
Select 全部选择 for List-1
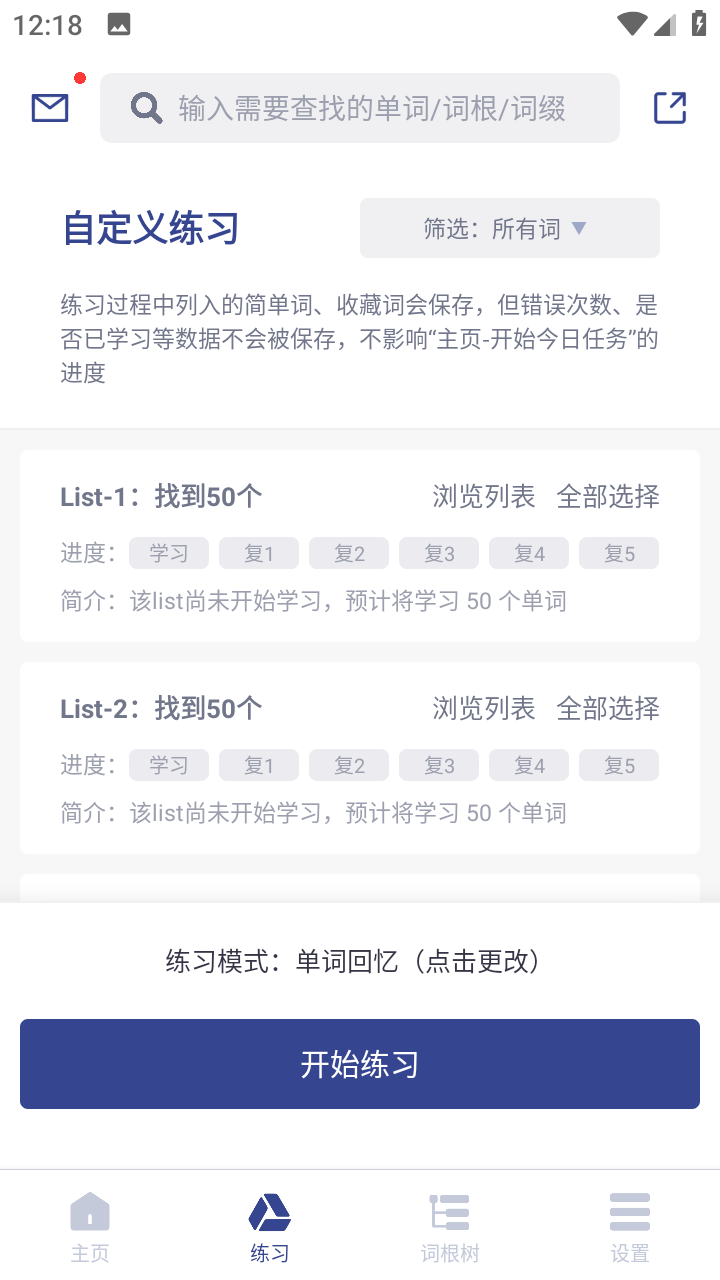coord(608,496)
